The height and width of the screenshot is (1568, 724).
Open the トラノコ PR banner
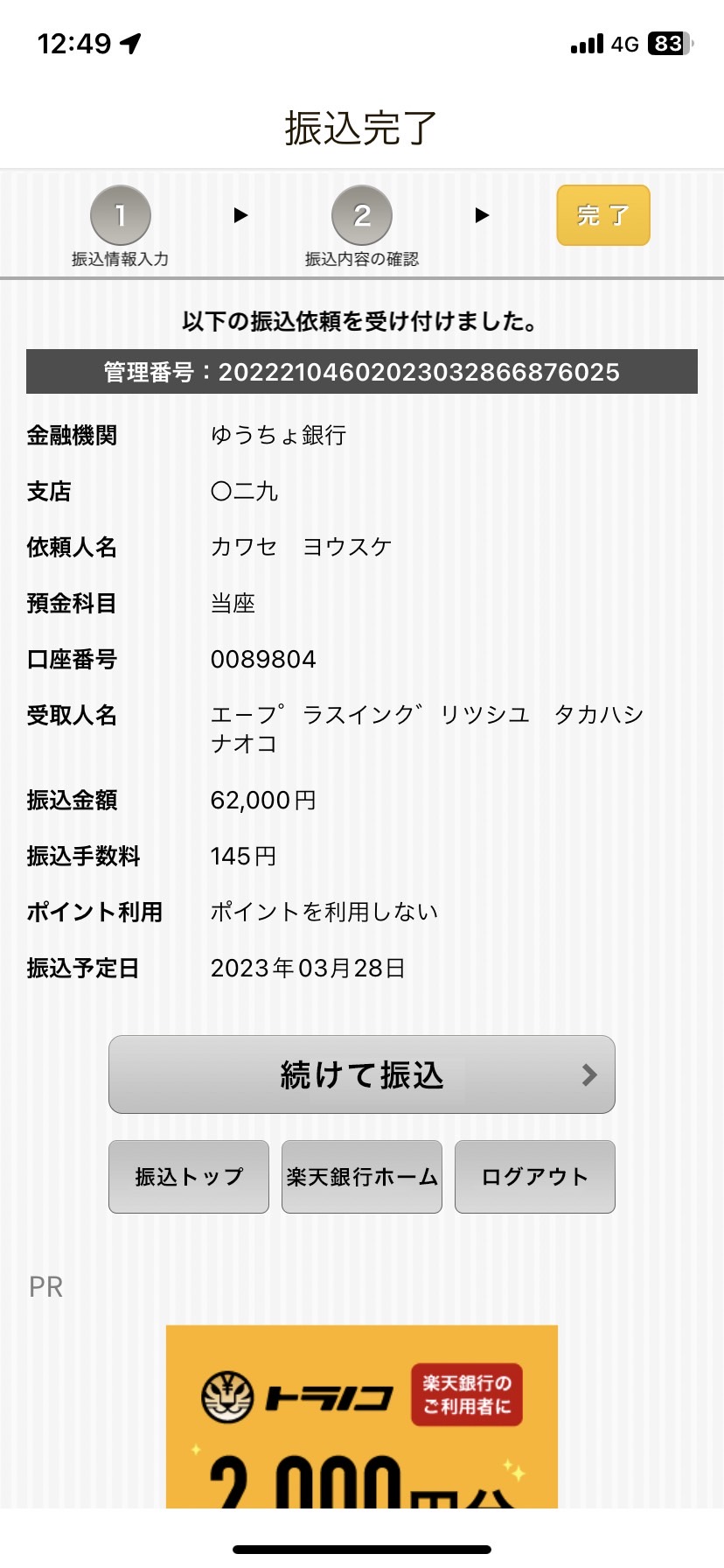(x=362, y=1417)
